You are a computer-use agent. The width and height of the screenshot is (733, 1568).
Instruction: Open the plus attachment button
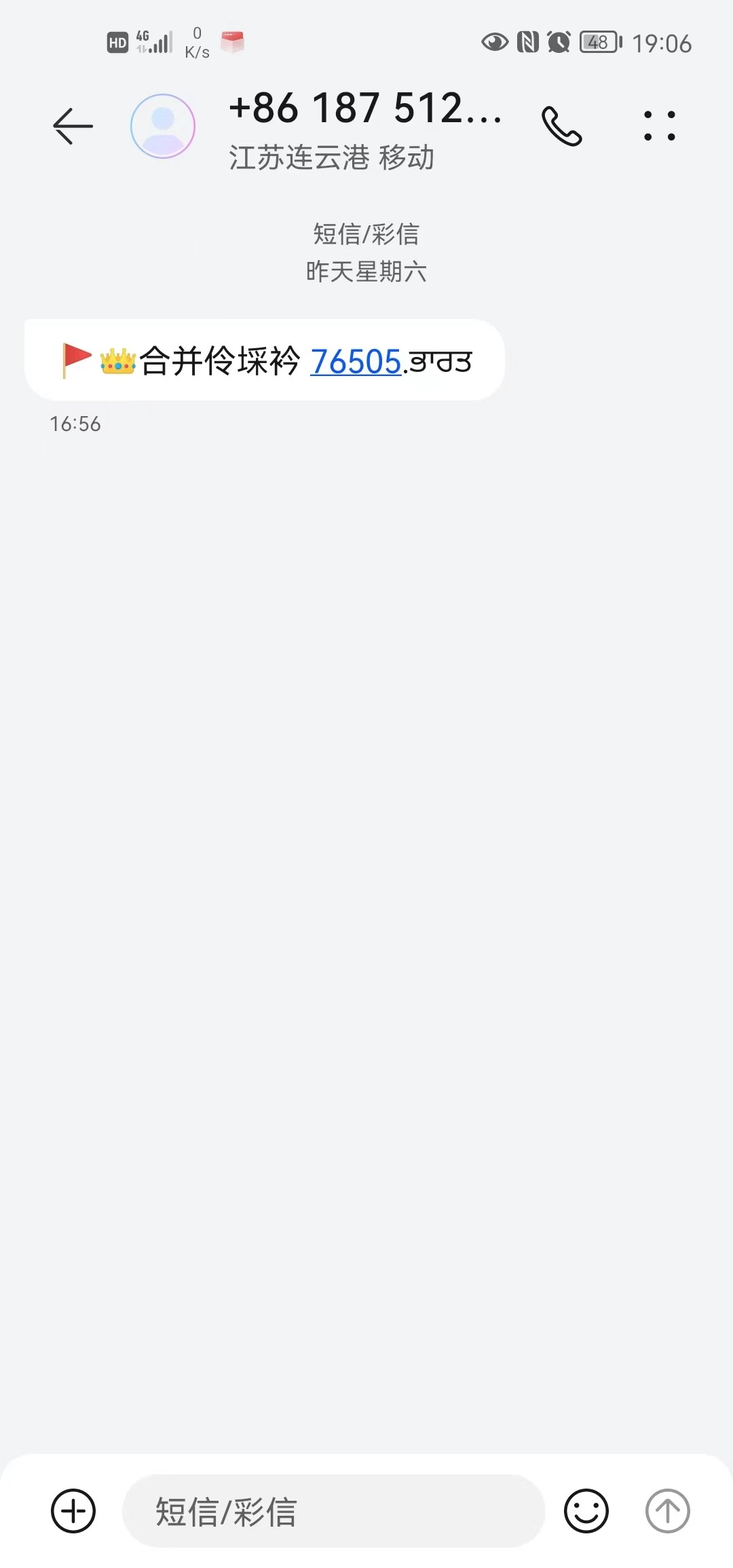73,1511
